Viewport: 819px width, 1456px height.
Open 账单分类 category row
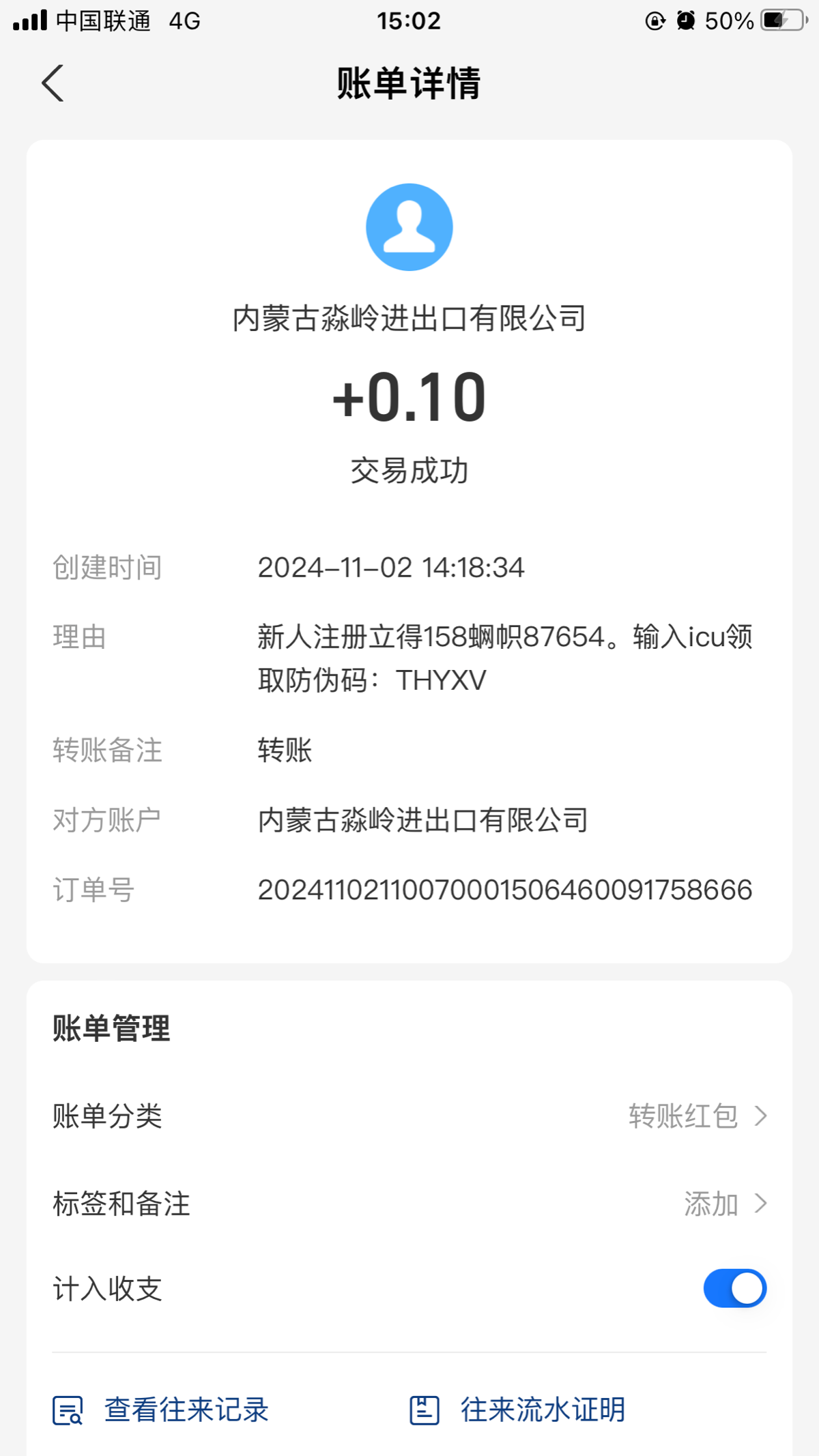pyautogui.click(x=409, y=1116)
